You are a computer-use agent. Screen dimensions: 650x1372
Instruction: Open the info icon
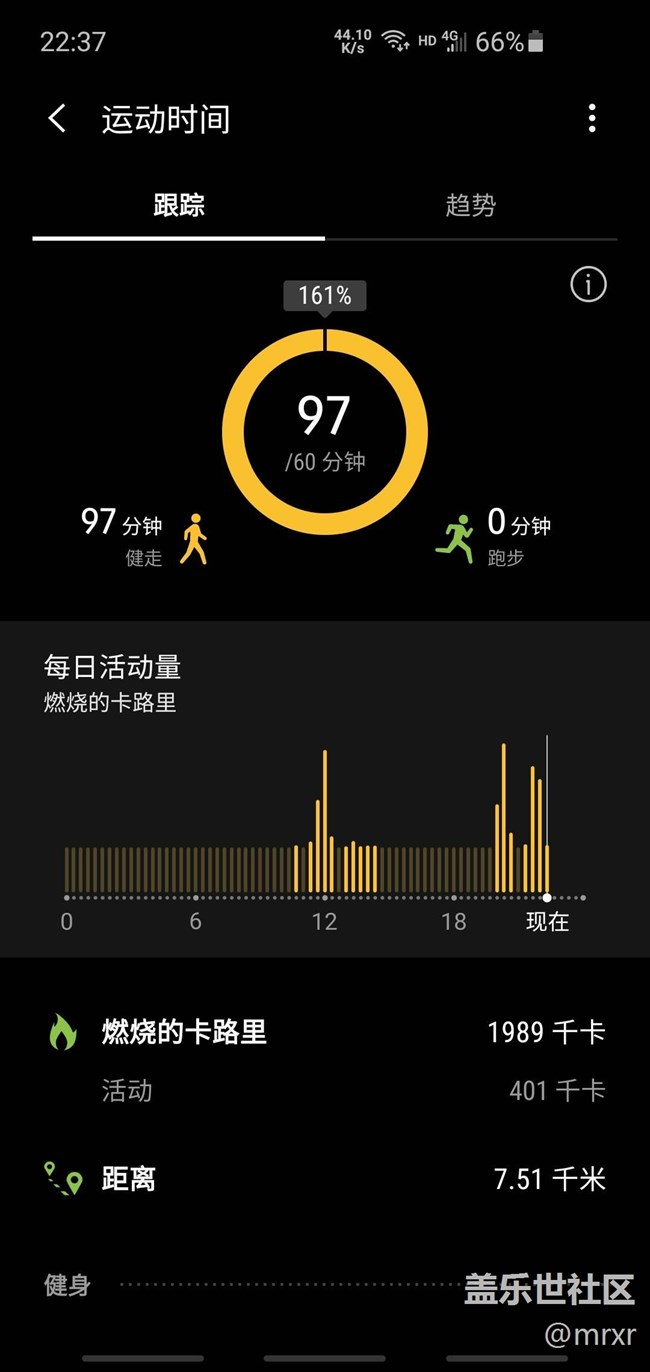click(x=588, y=285)
